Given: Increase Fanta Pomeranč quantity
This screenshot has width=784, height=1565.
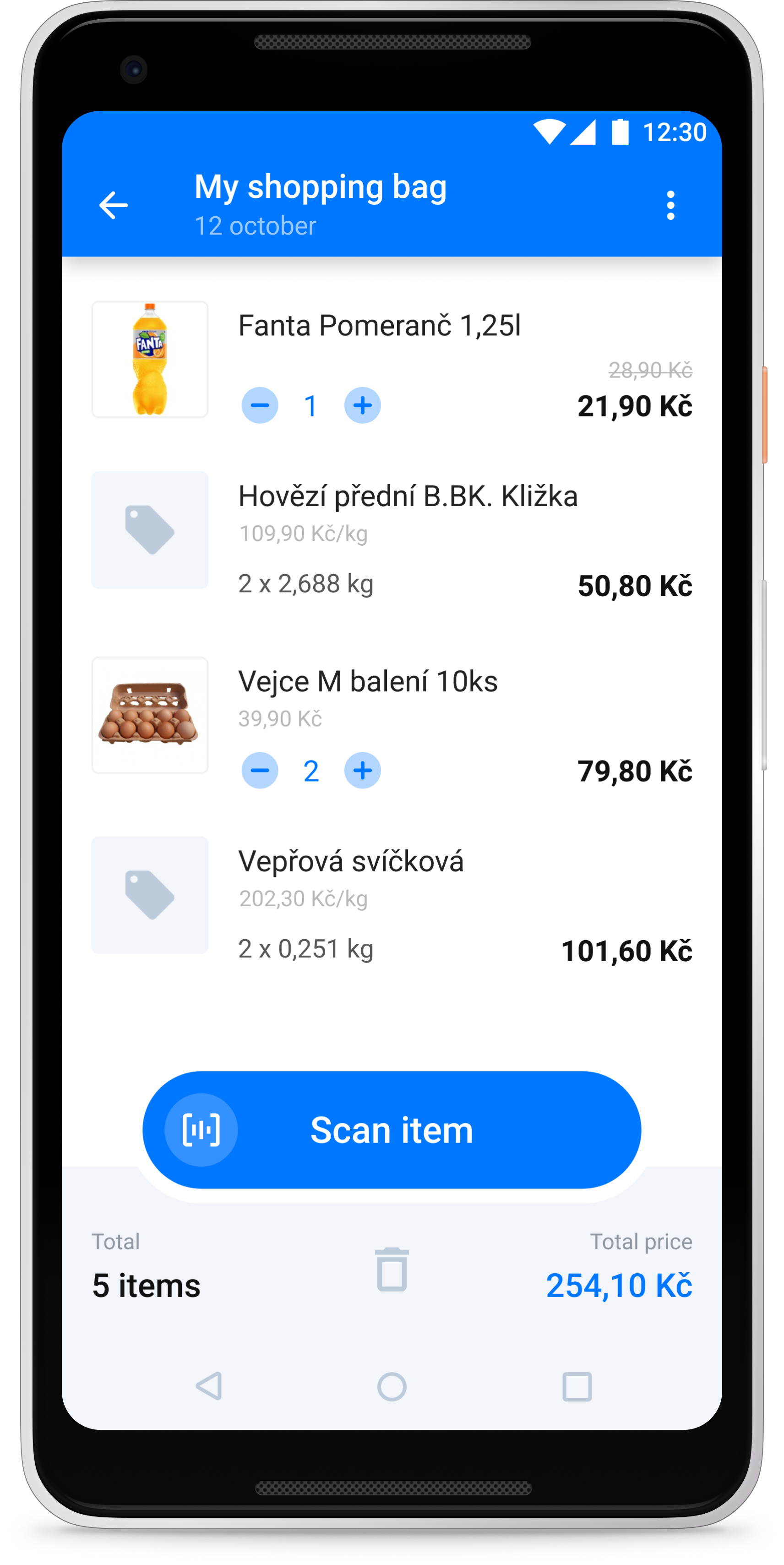Looking at the screenshot, I should [363, 405].
